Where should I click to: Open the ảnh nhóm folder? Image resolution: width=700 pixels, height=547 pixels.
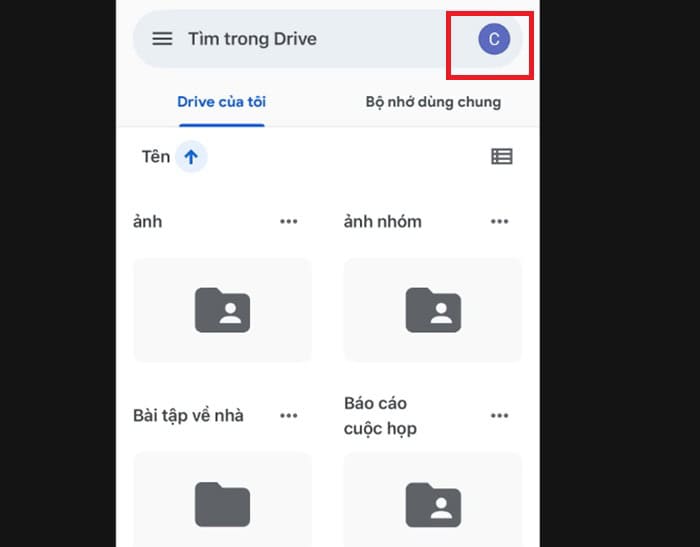(x=432, y=309)
